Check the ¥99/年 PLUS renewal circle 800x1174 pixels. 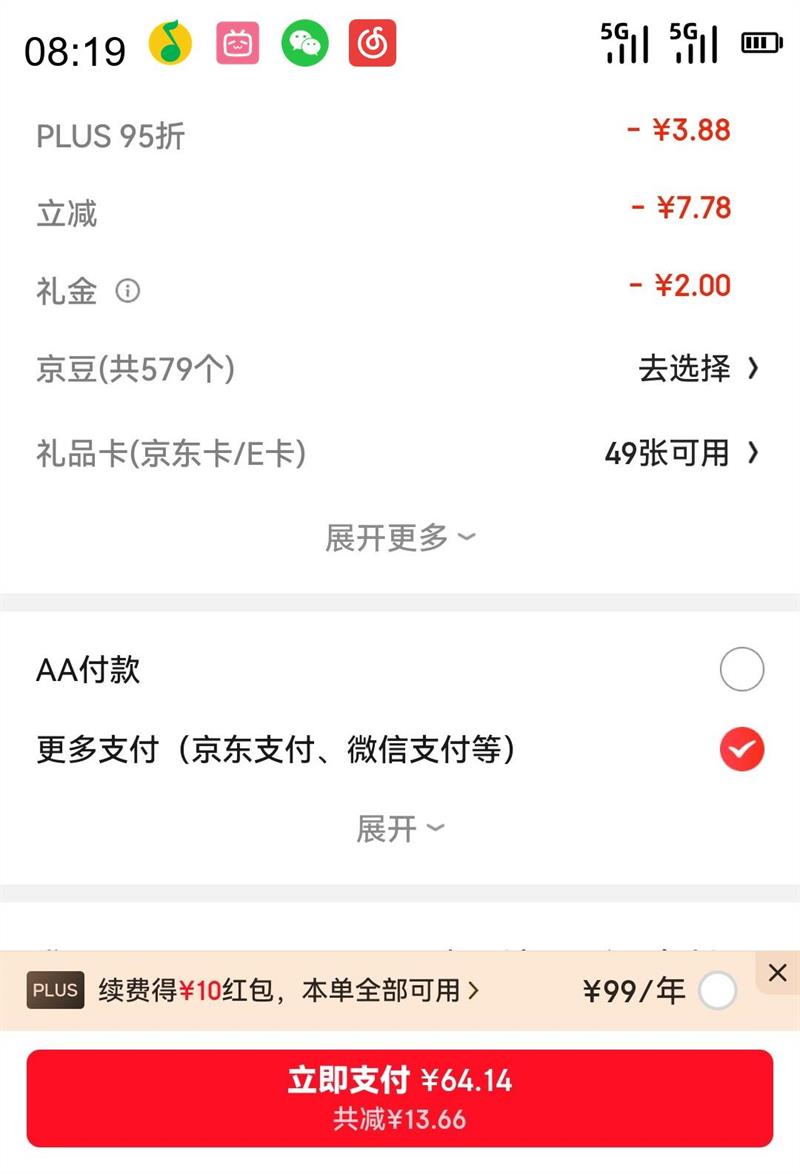click(718, 991)
